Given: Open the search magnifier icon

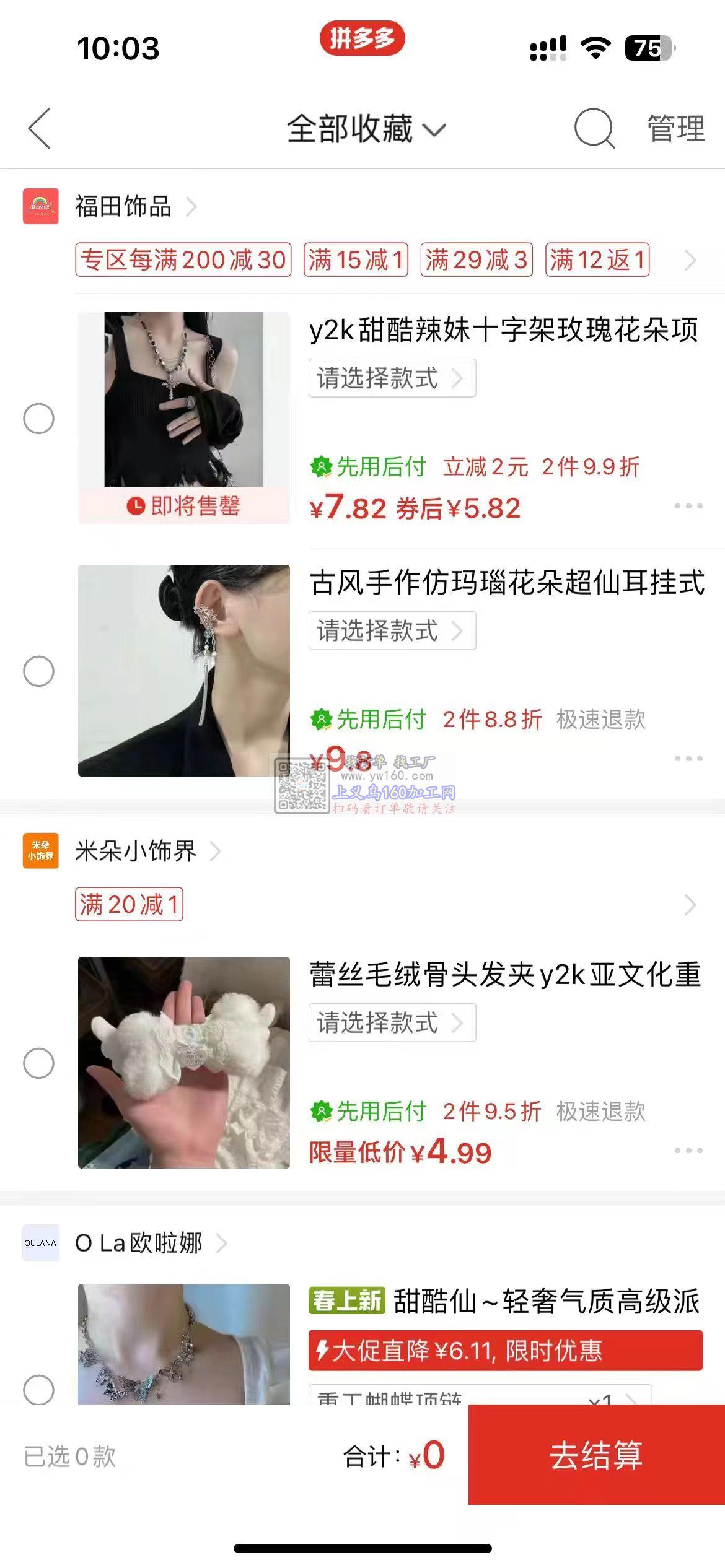Looking at the screenshot, I should 594,129.
